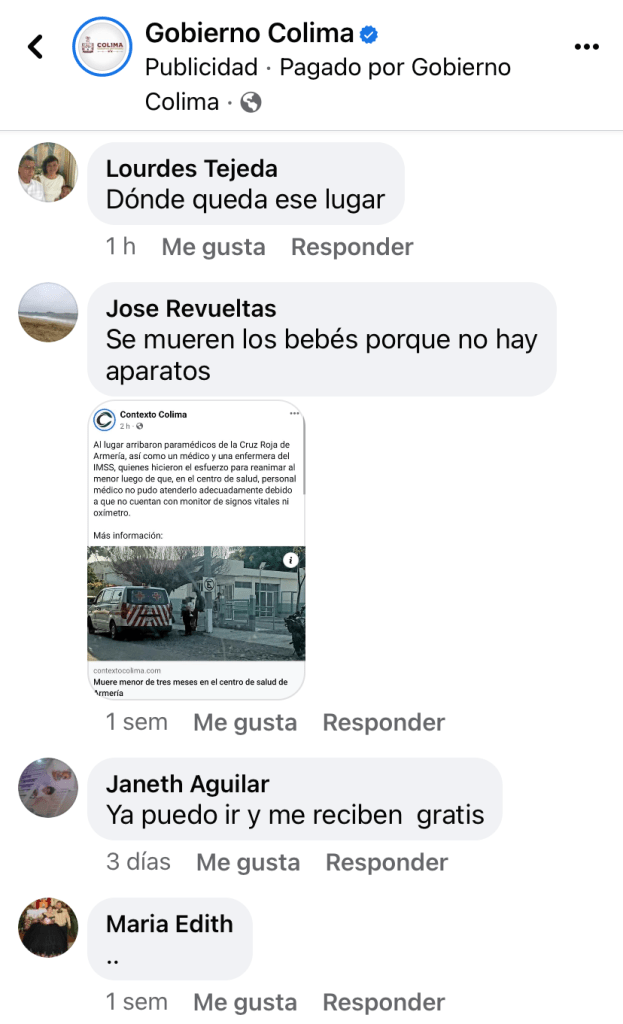623x1024 pixels.
Task: View Lourdes Tejeda's profile picture
Action: coord(48,172)
